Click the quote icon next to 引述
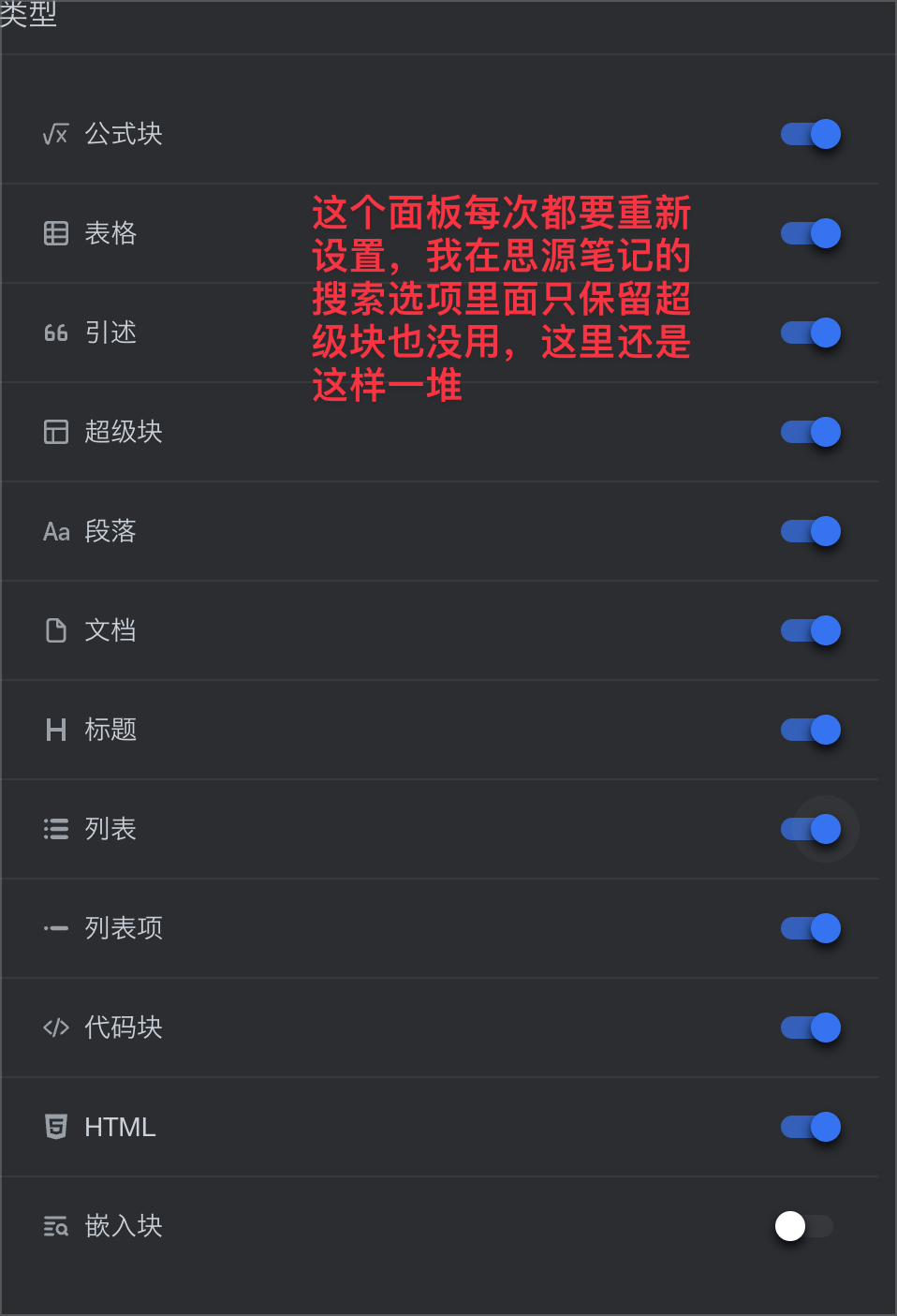 pyautogui.click(x=55, y=333)
